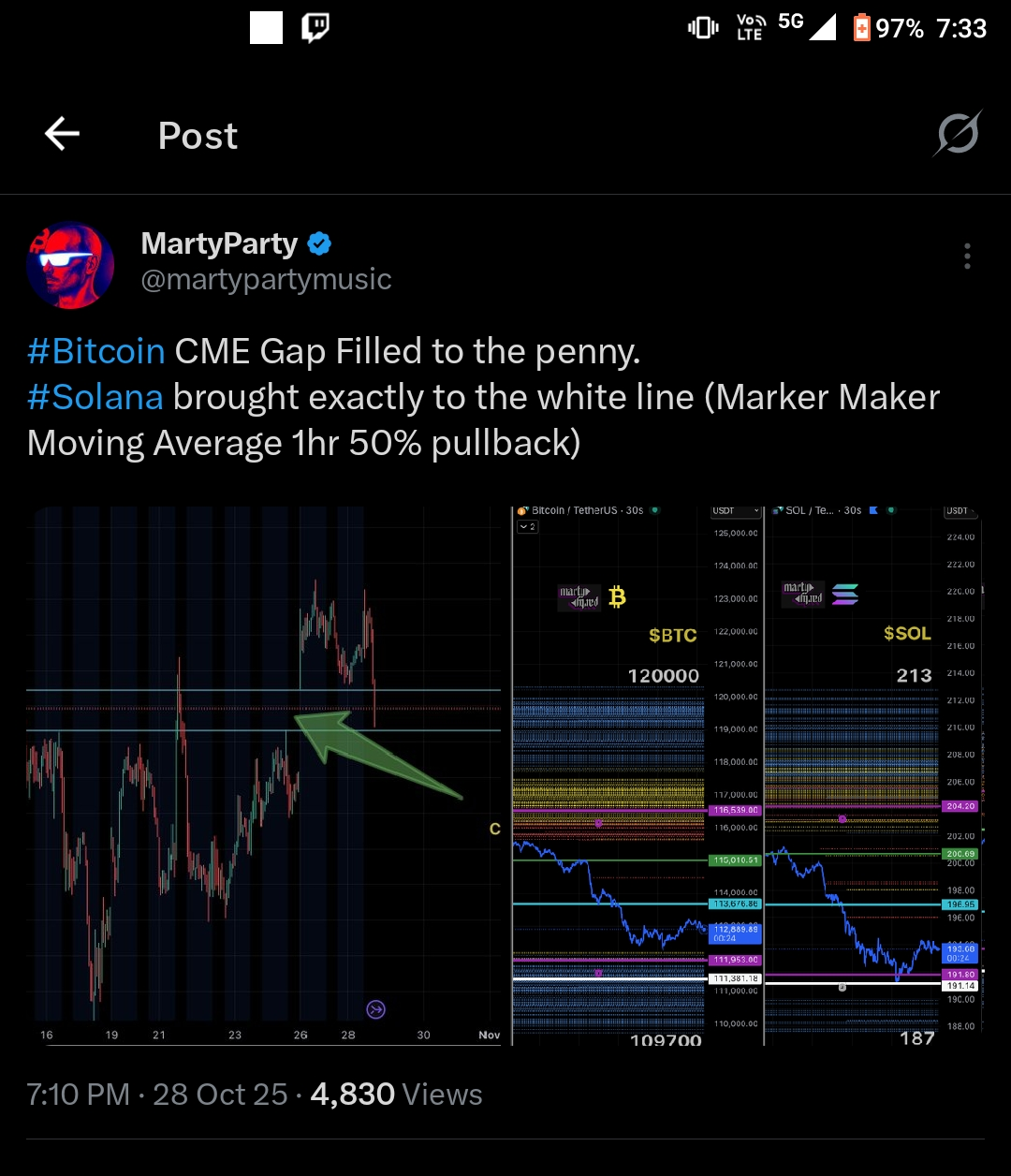The image size is (1011, 1176).
Task: View the $BTC and $SOL chart image
Action: (748, 775)
